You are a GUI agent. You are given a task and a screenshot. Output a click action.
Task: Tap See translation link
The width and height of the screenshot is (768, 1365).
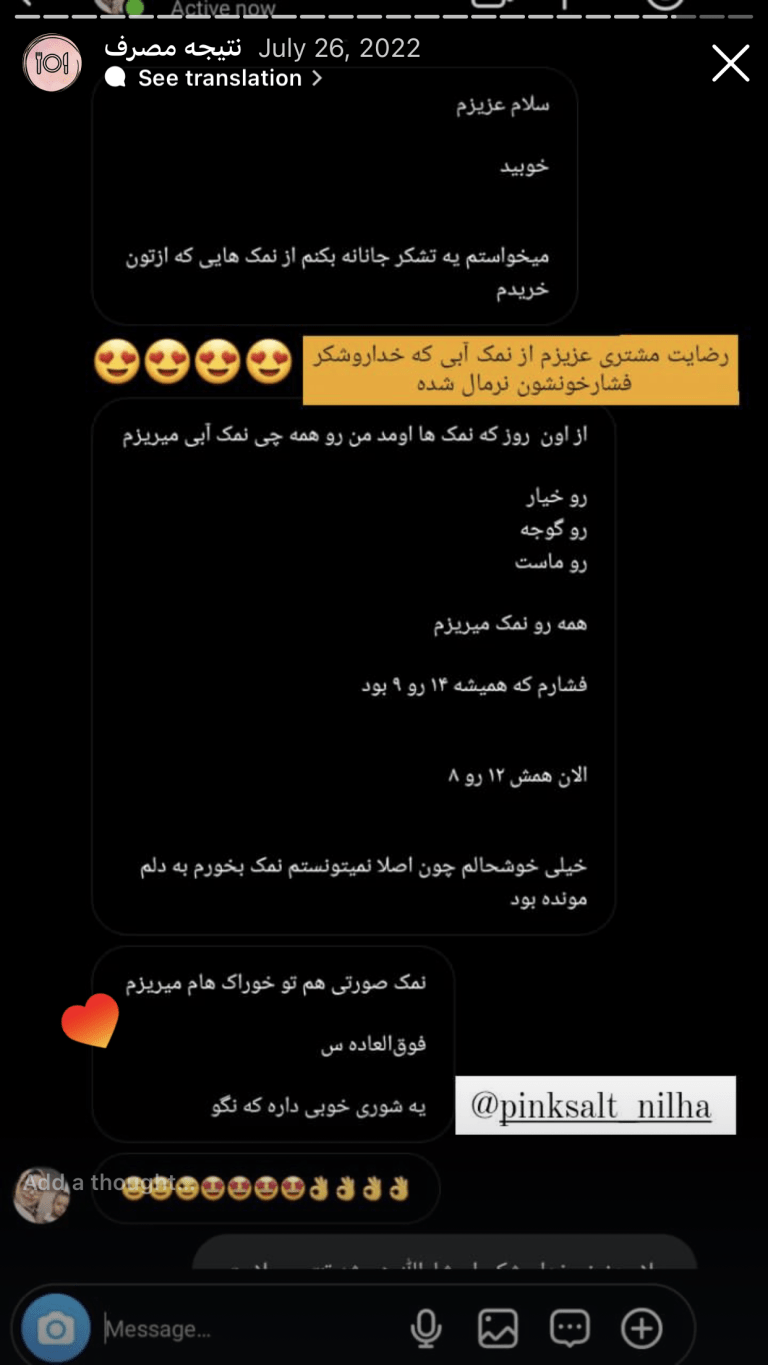pos(220,78)
